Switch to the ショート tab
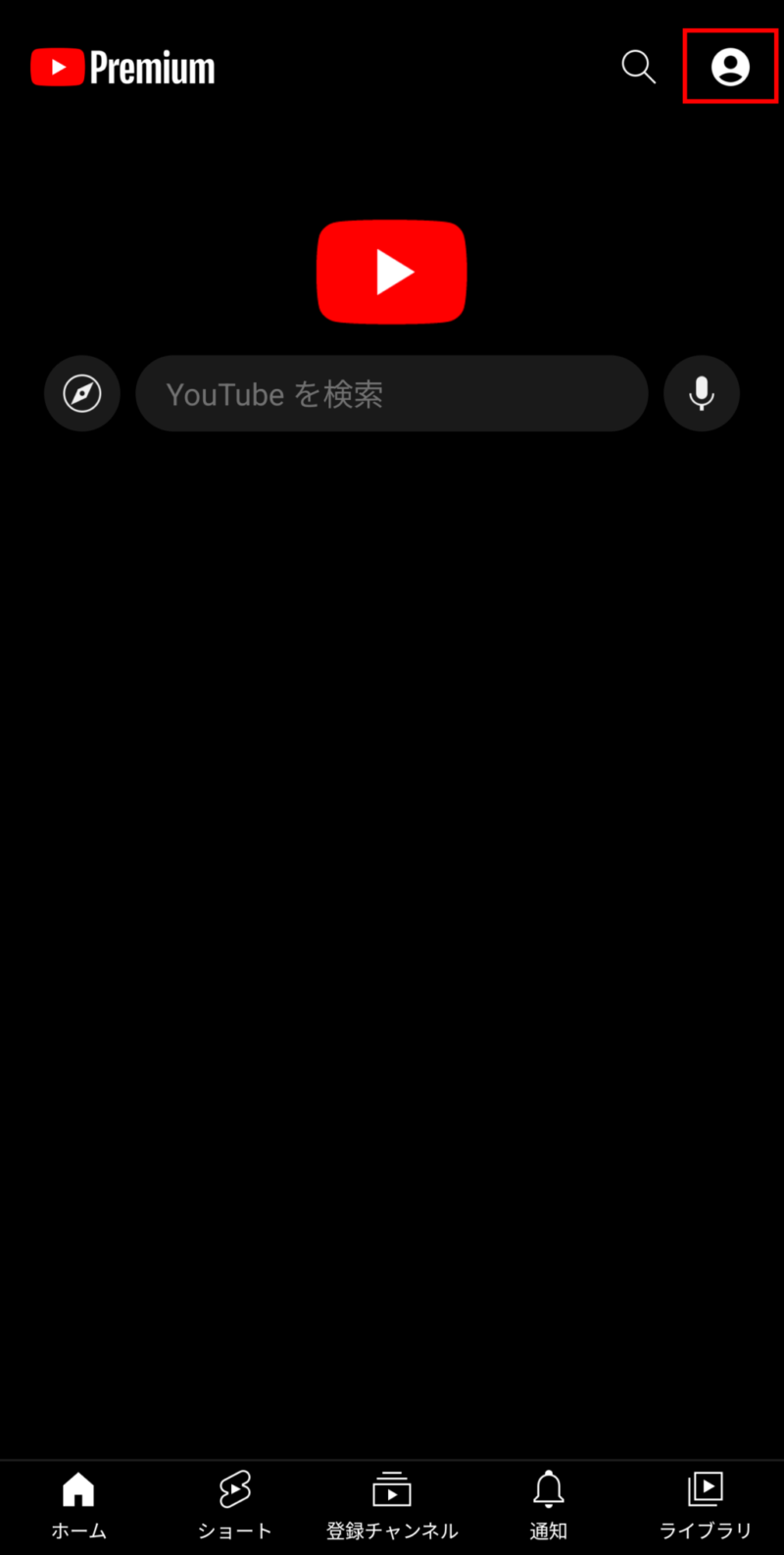This screenshot has width=784, height=1555. [x=235, y=1506]
